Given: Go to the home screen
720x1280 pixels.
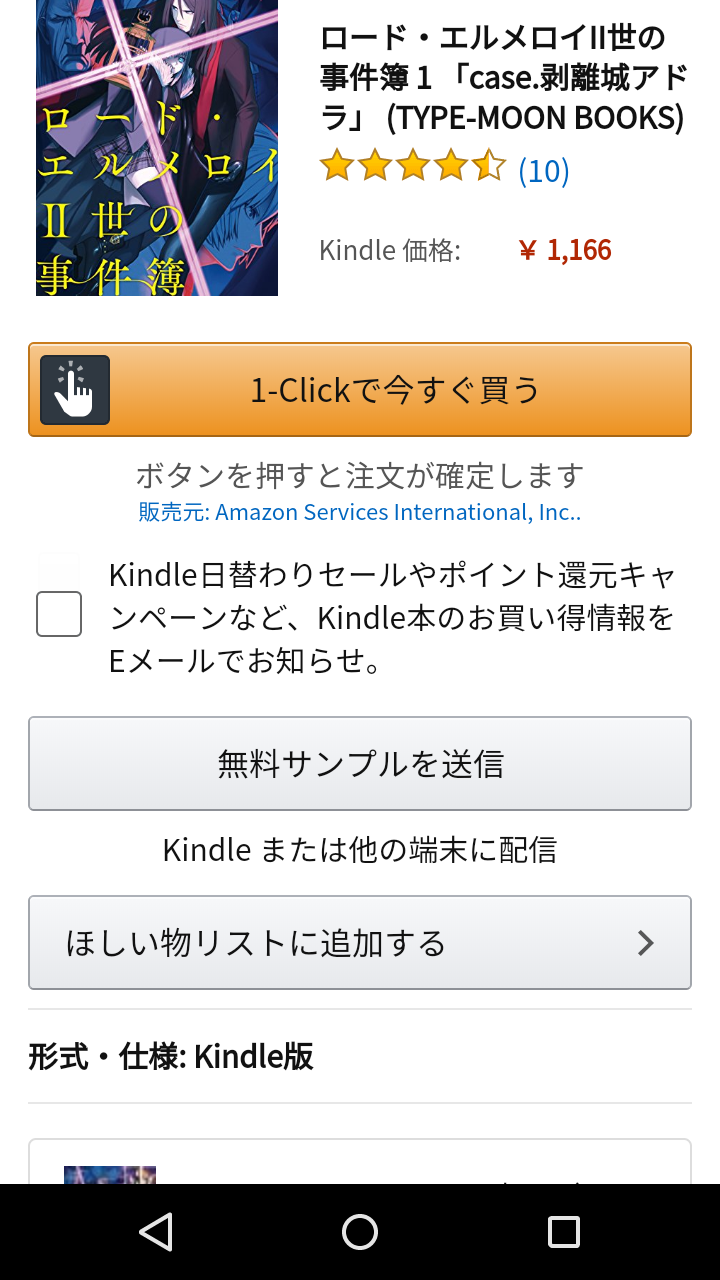Looking at the screenshot, I should [360, 1232].
